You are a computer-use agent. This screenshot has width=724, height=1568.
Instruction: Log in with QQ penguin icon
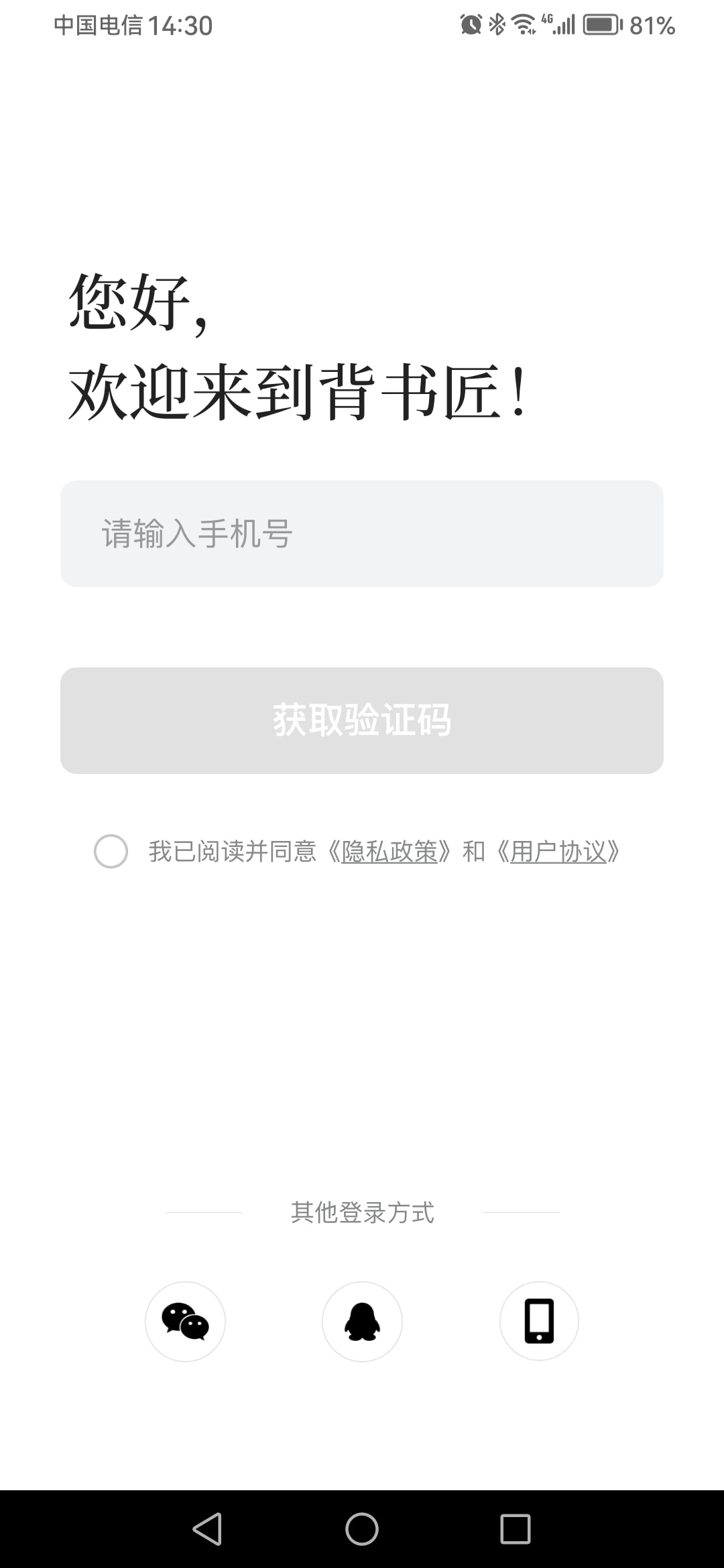[x=362, y=1321]
